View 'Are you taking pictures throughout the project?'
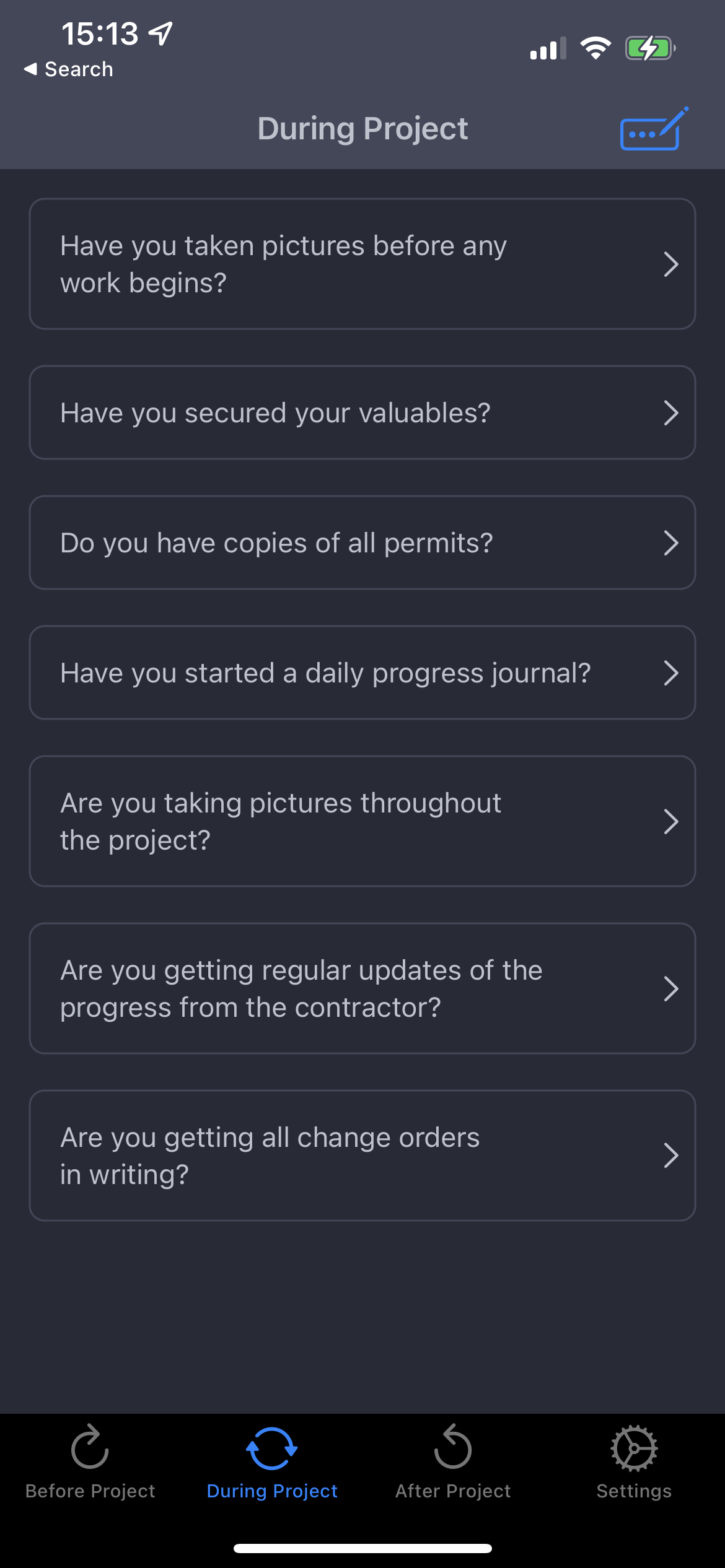This screenshot has height=1568, width=725. click(362, 821)
